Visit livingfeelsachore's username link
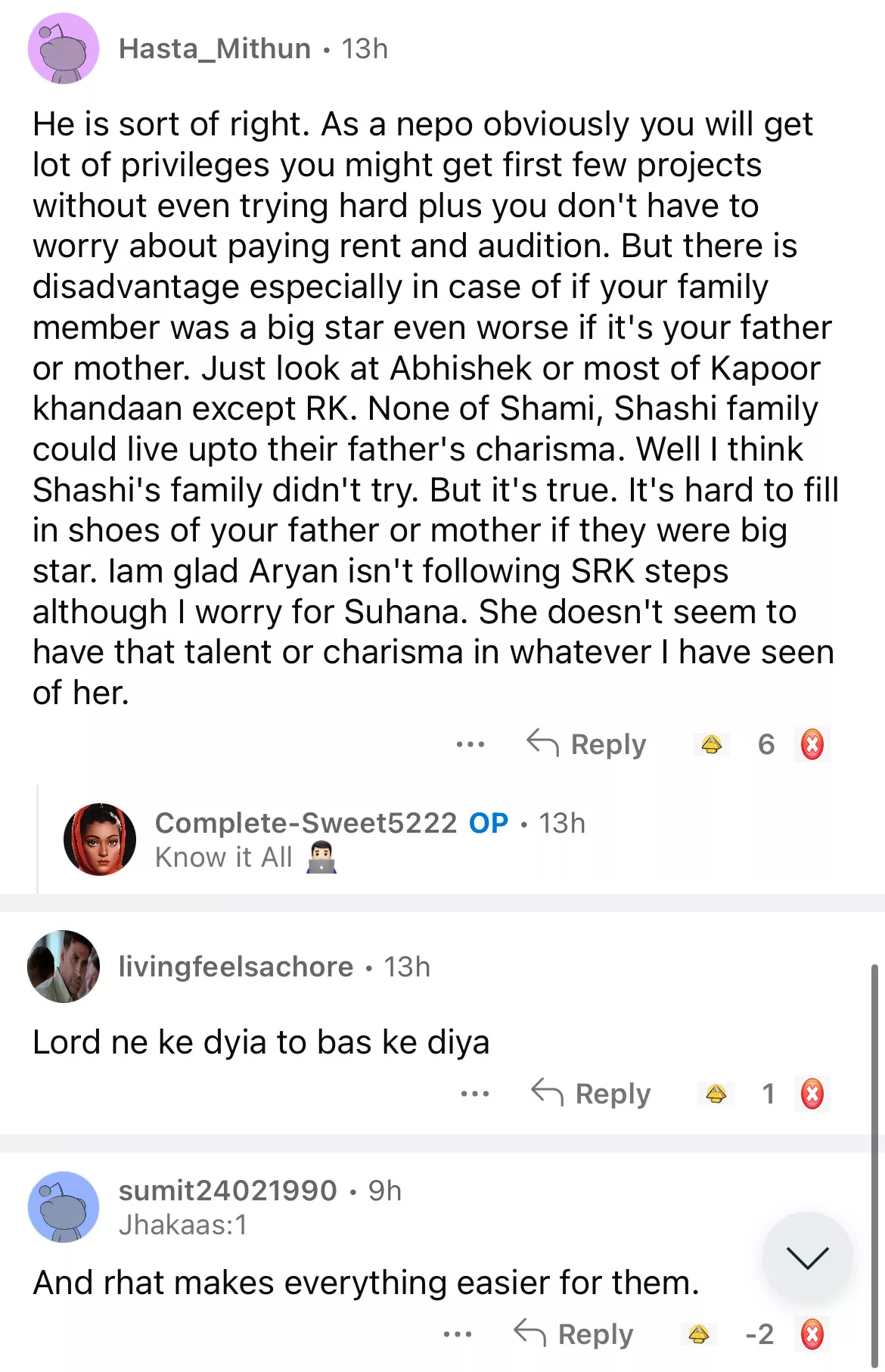 [x=236, y=967]
